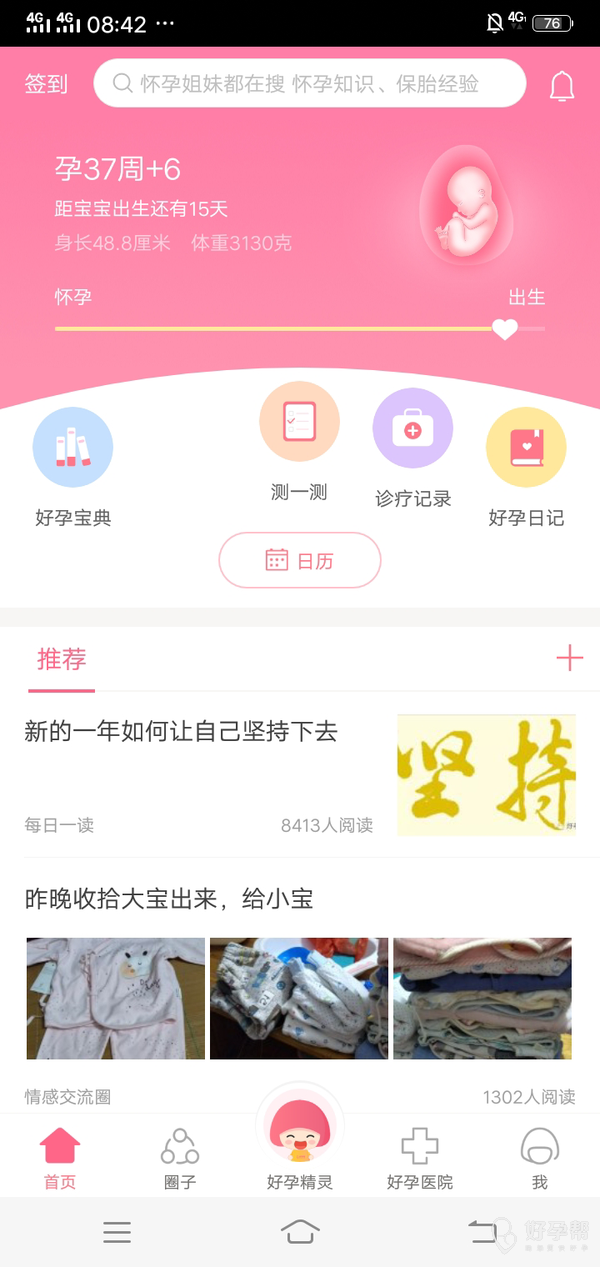The width and height of the screenshot is (600, 1267).
Task: Launch the 测一测 quiz
Action: [x=299, y=423]
